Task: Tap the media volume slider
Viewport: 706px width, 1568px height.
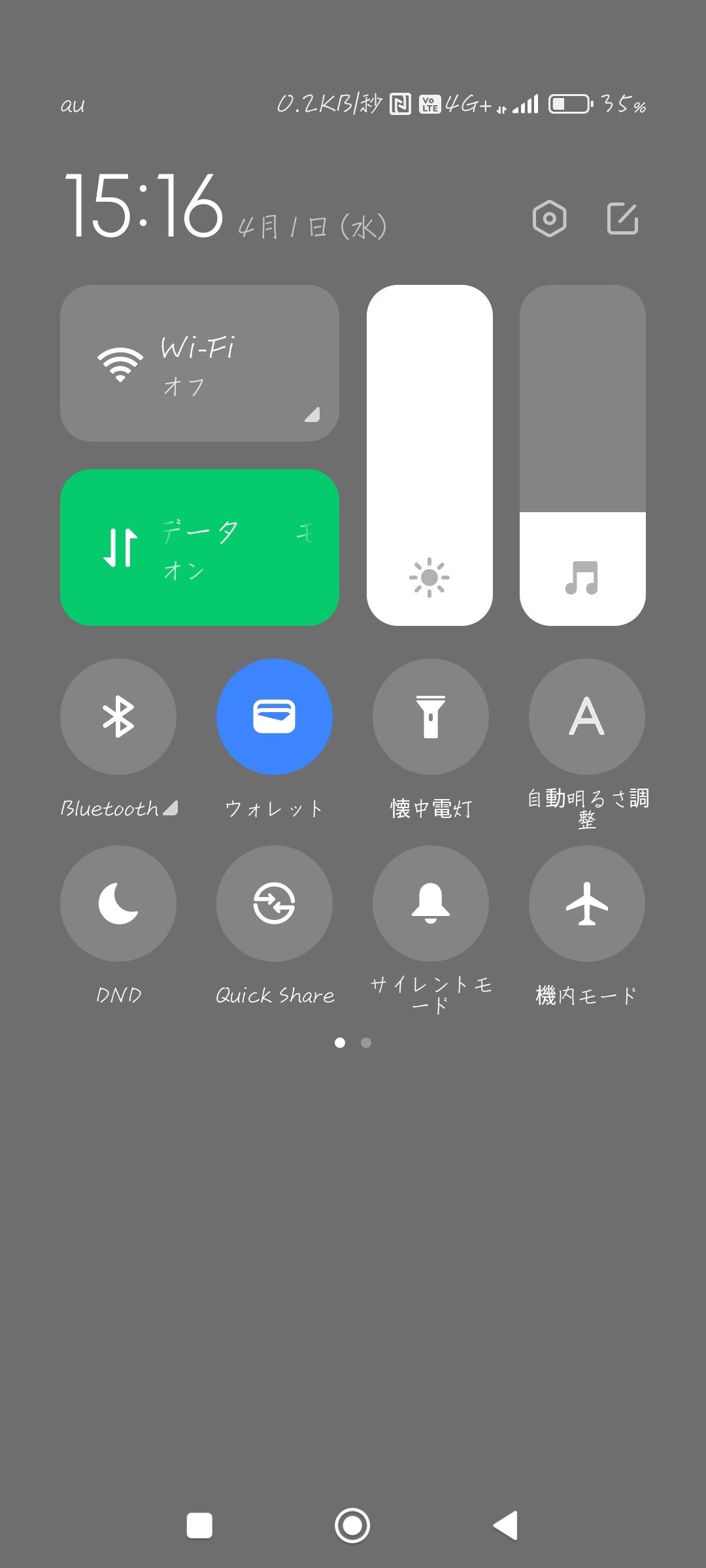Action: [582, 455]
